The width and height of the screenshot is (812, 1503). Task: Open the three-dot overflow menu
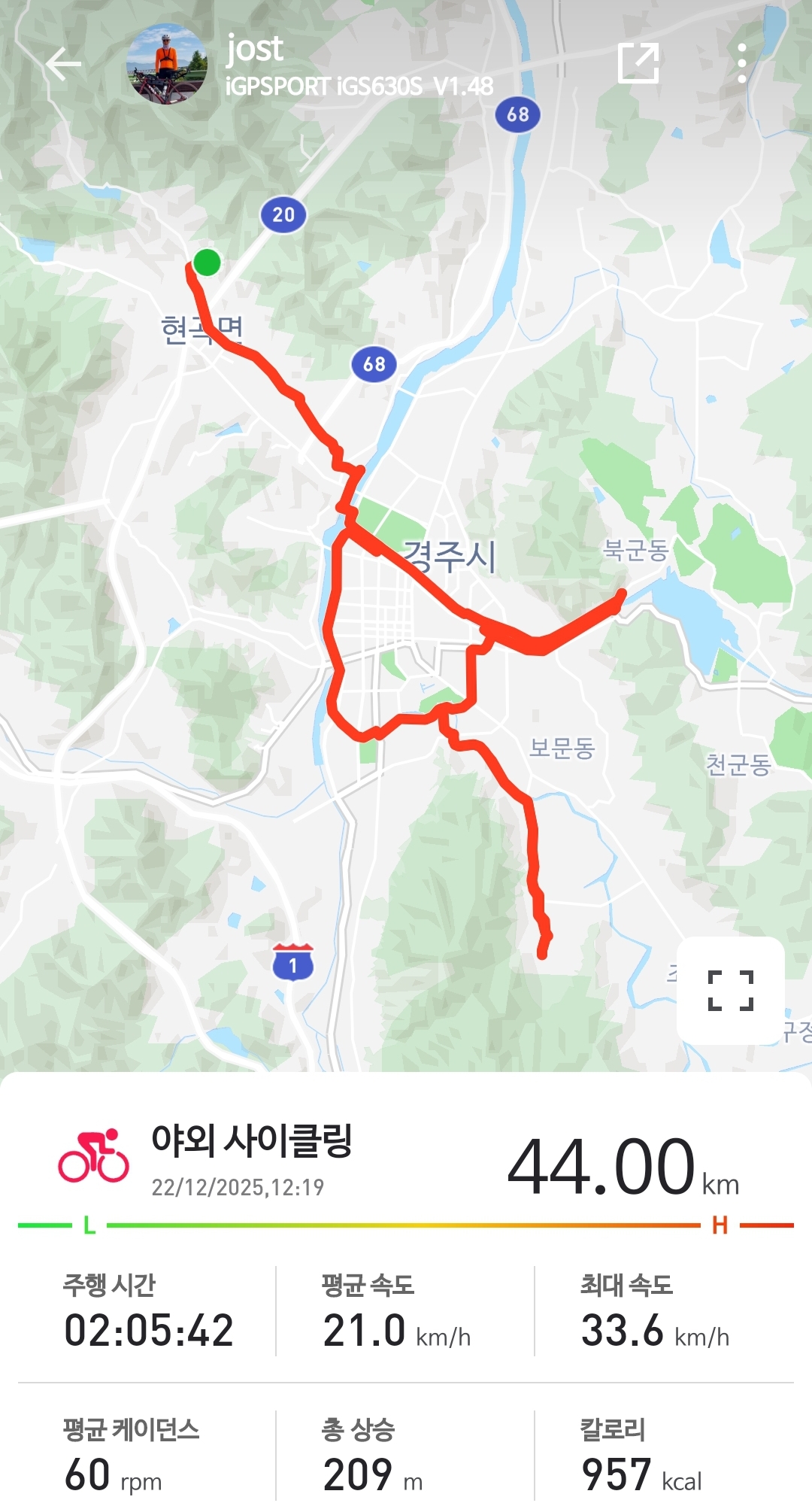tap(741, 64)
